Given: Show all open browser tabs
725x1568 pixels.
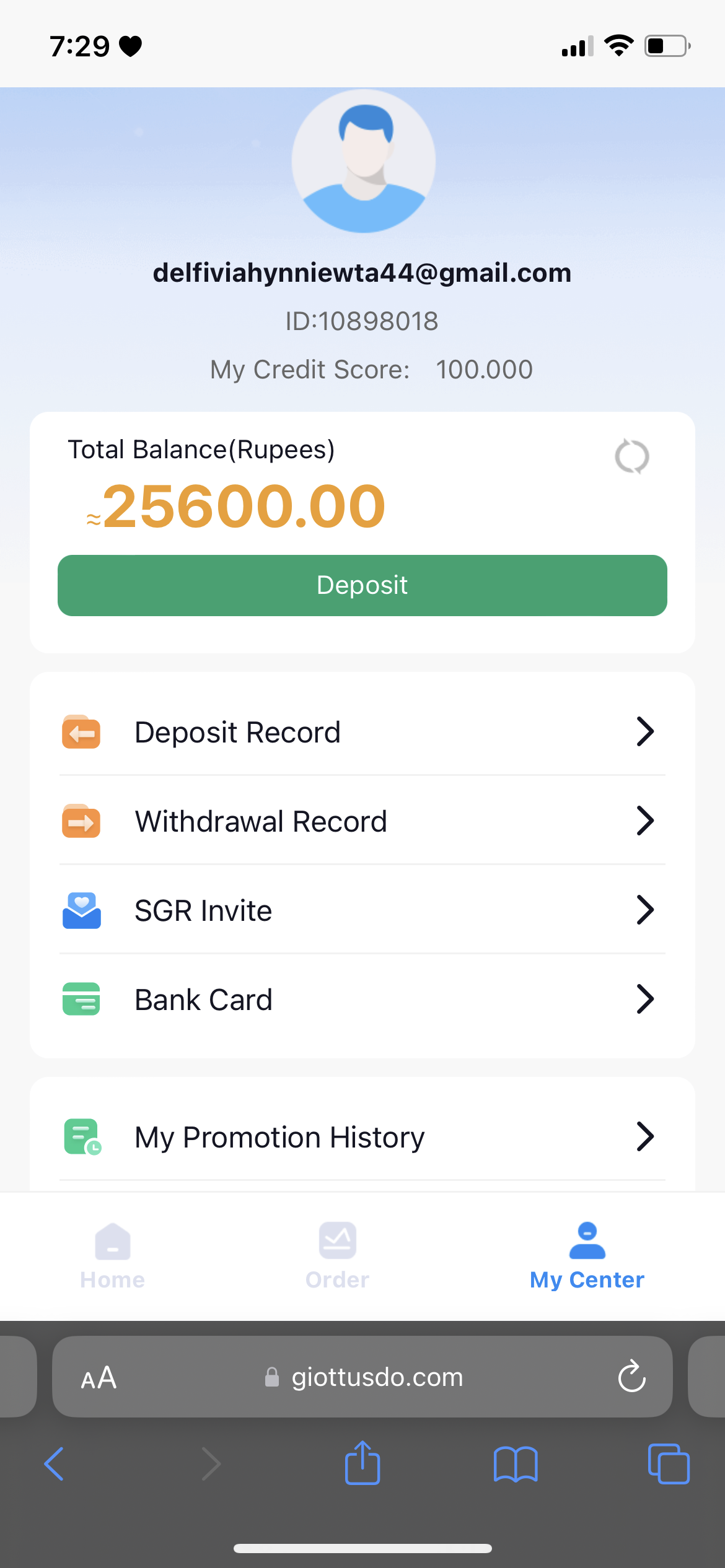Looking at the screenshot, I should click(668, 1464).
